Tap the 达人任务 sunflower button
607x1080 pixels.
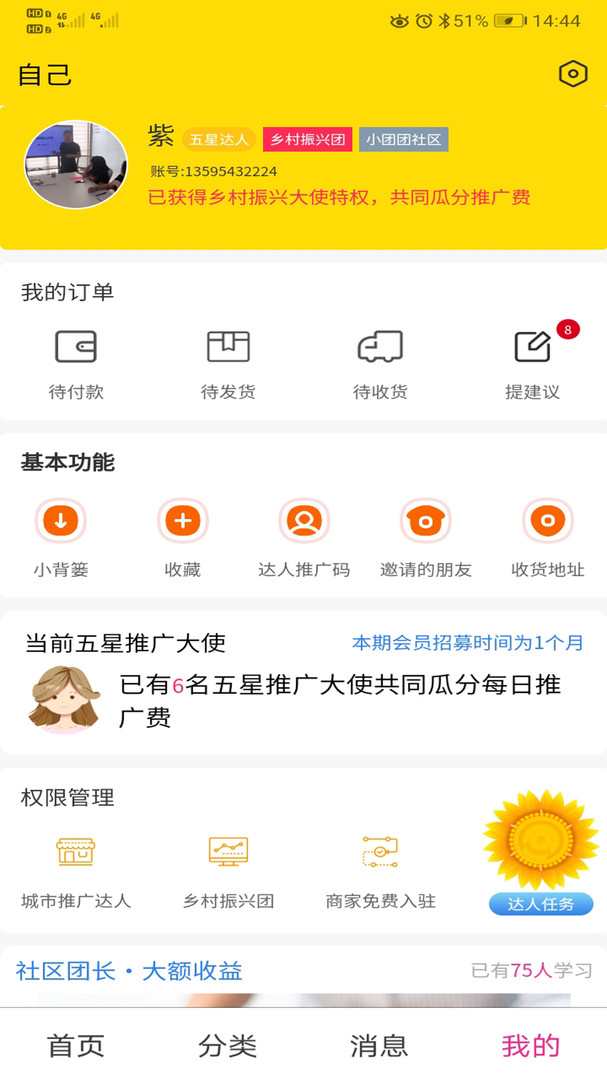[540, 853]
